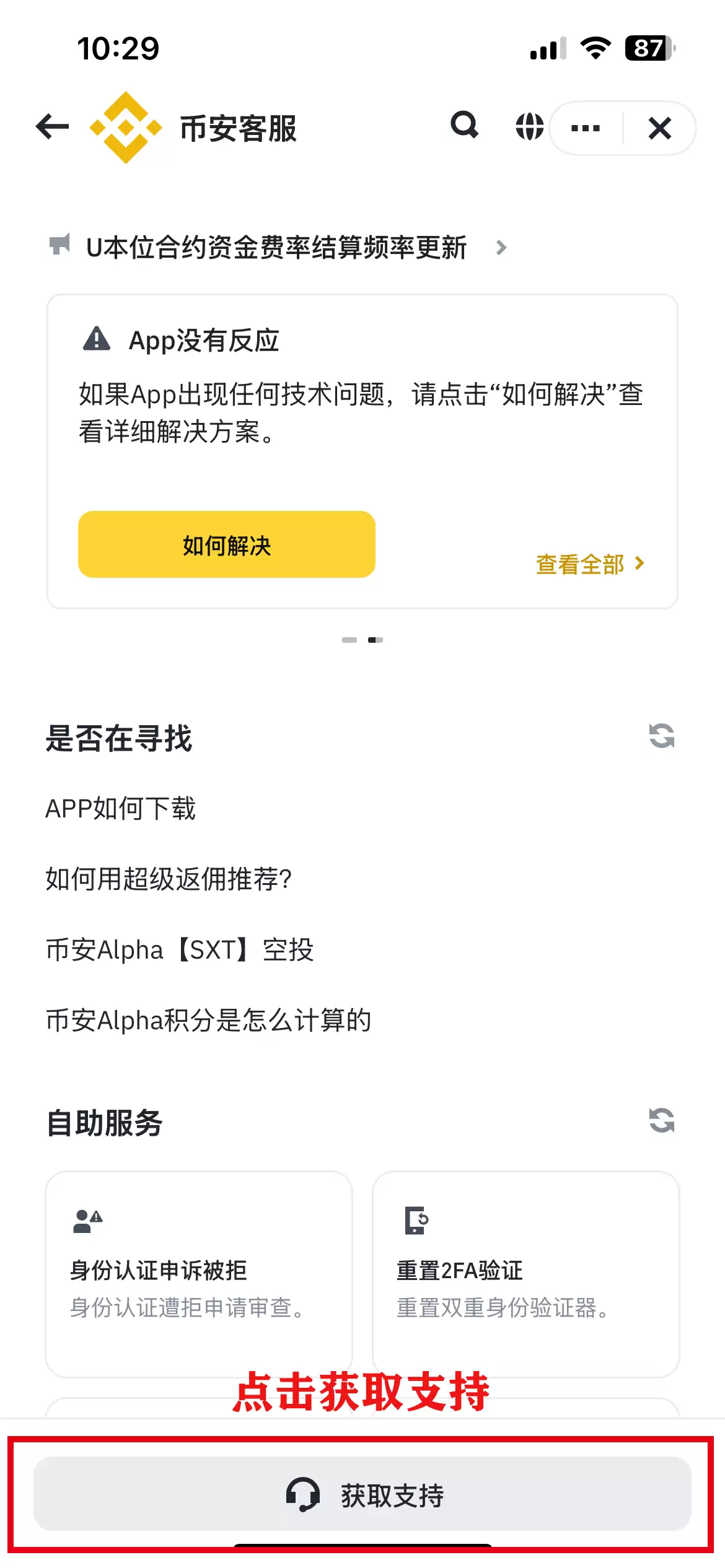Tap the announcement megaphone chevron arrow
The height and width of the screenshot is (1568, 725).
point(502,246)
